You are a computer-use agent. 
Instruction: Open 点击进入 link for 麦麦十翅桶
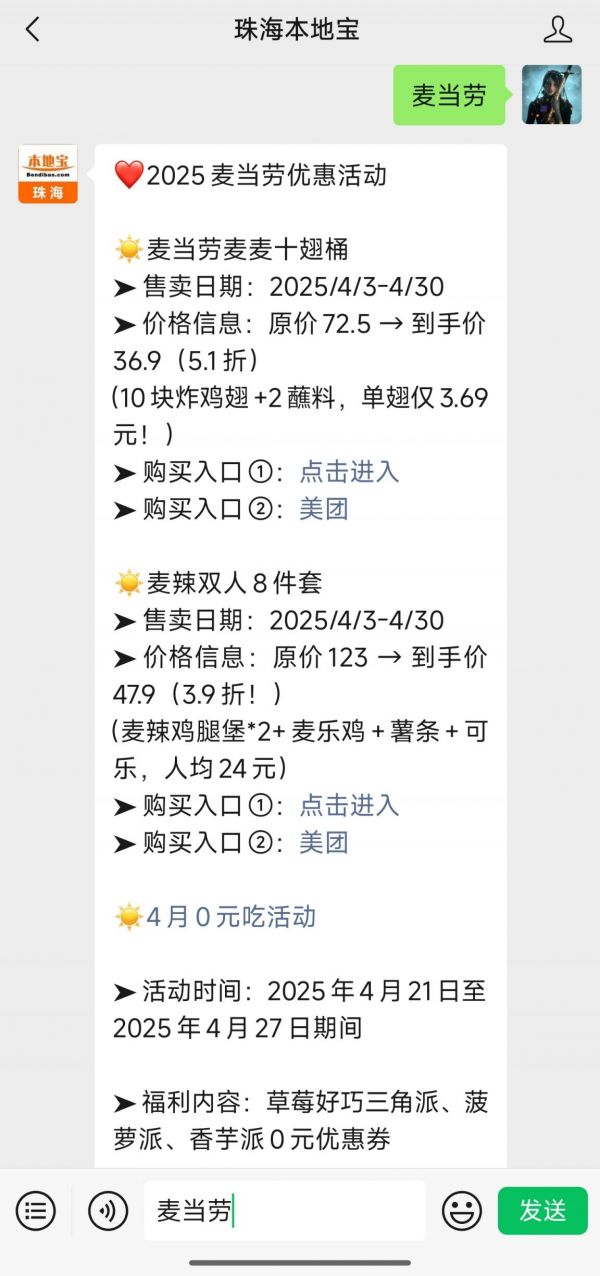pos(349,472)
